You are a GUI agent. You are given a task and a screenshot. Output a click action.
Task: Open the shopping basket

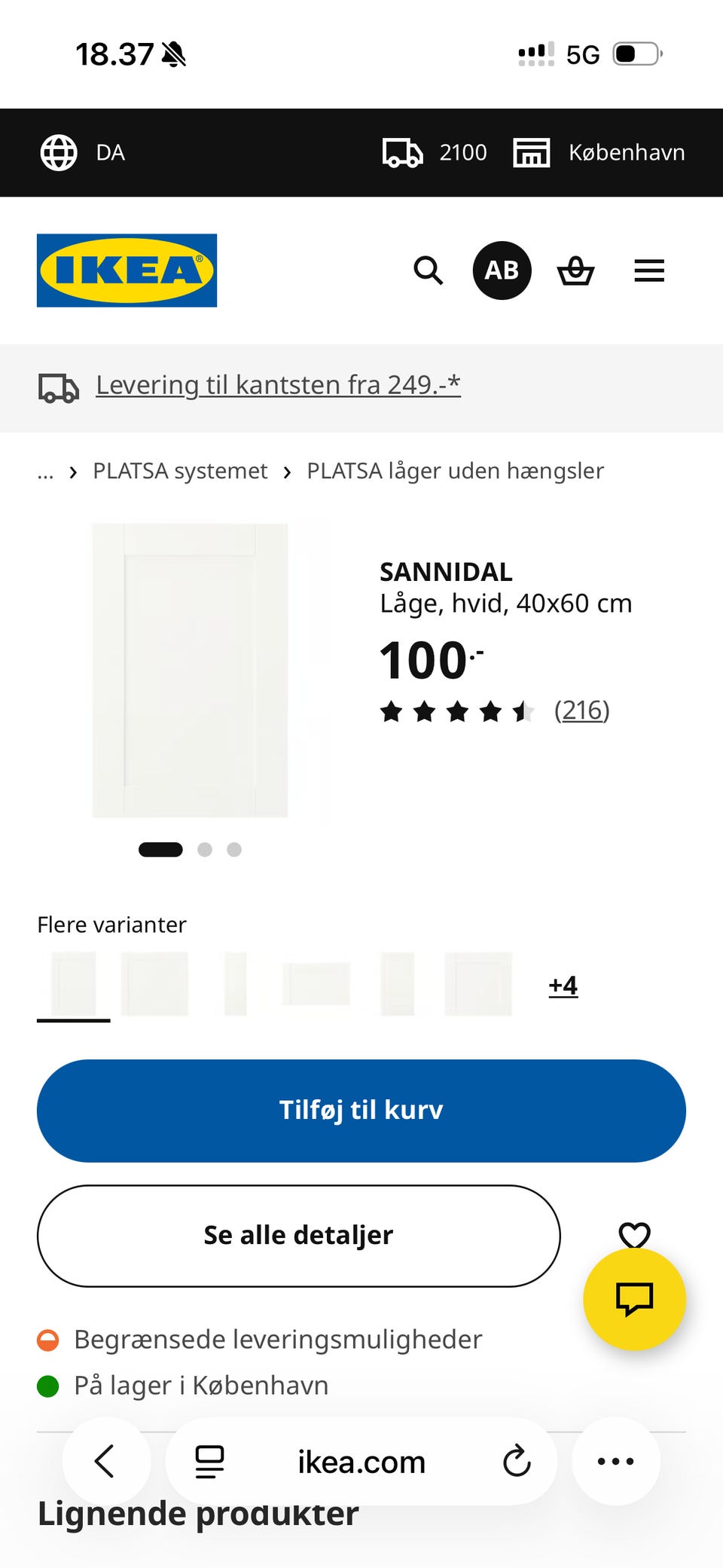point(575,271)
